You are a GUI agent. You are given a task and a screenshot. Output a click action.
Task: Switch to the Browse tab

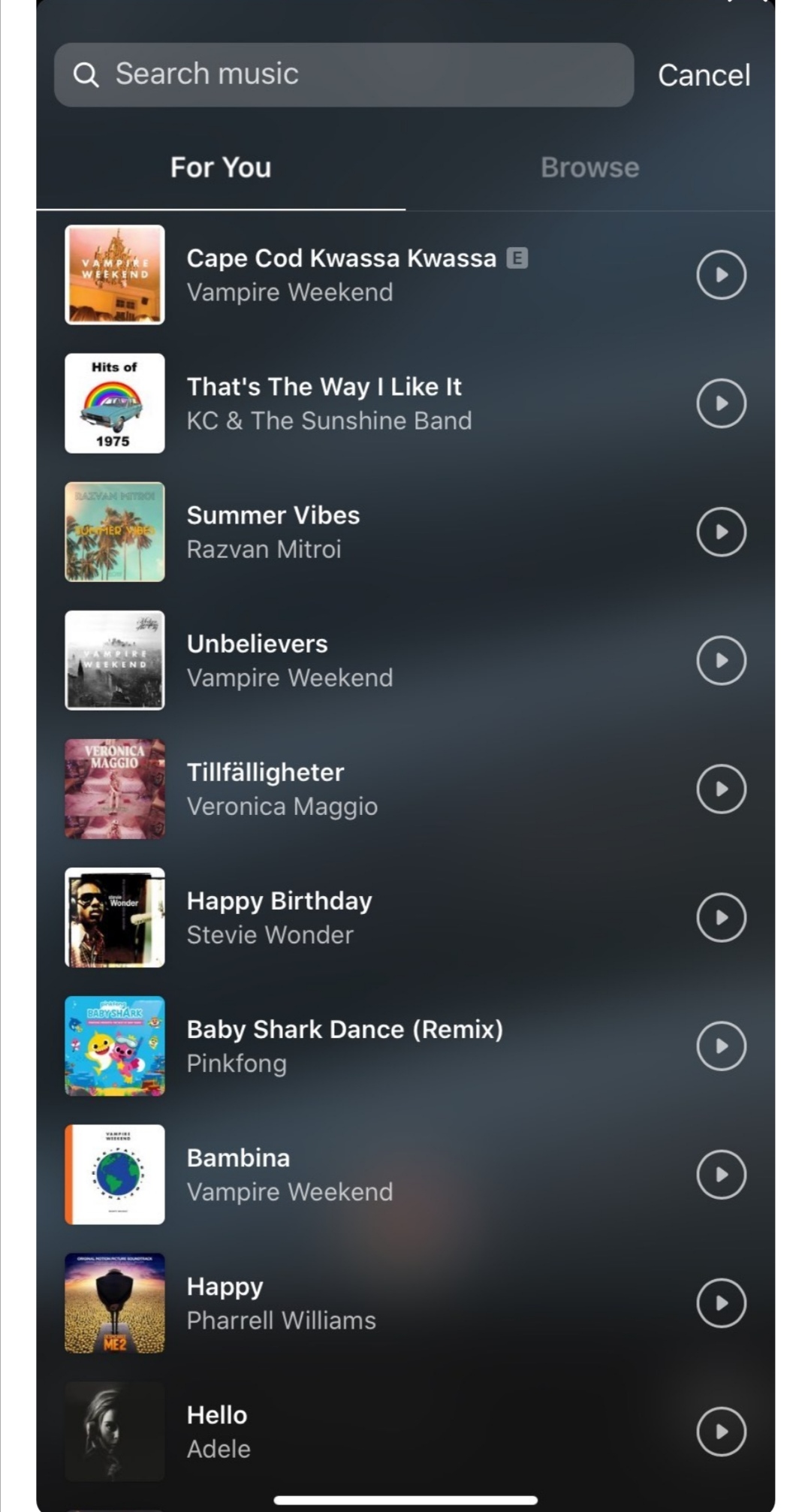(589, 167)
